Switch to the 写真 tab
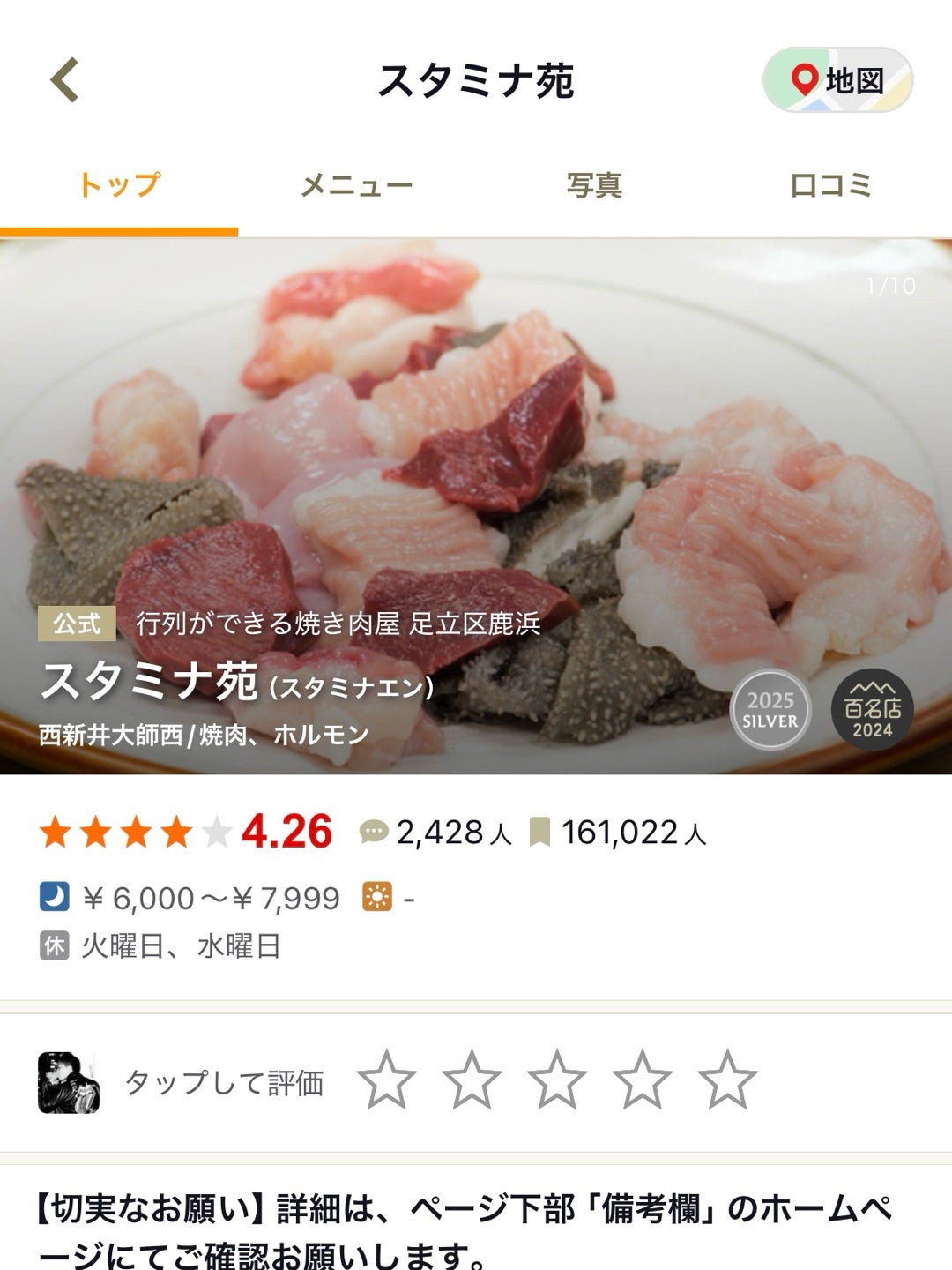Image resolution: width=952 pixels, height=1270 pixels. 594,185
